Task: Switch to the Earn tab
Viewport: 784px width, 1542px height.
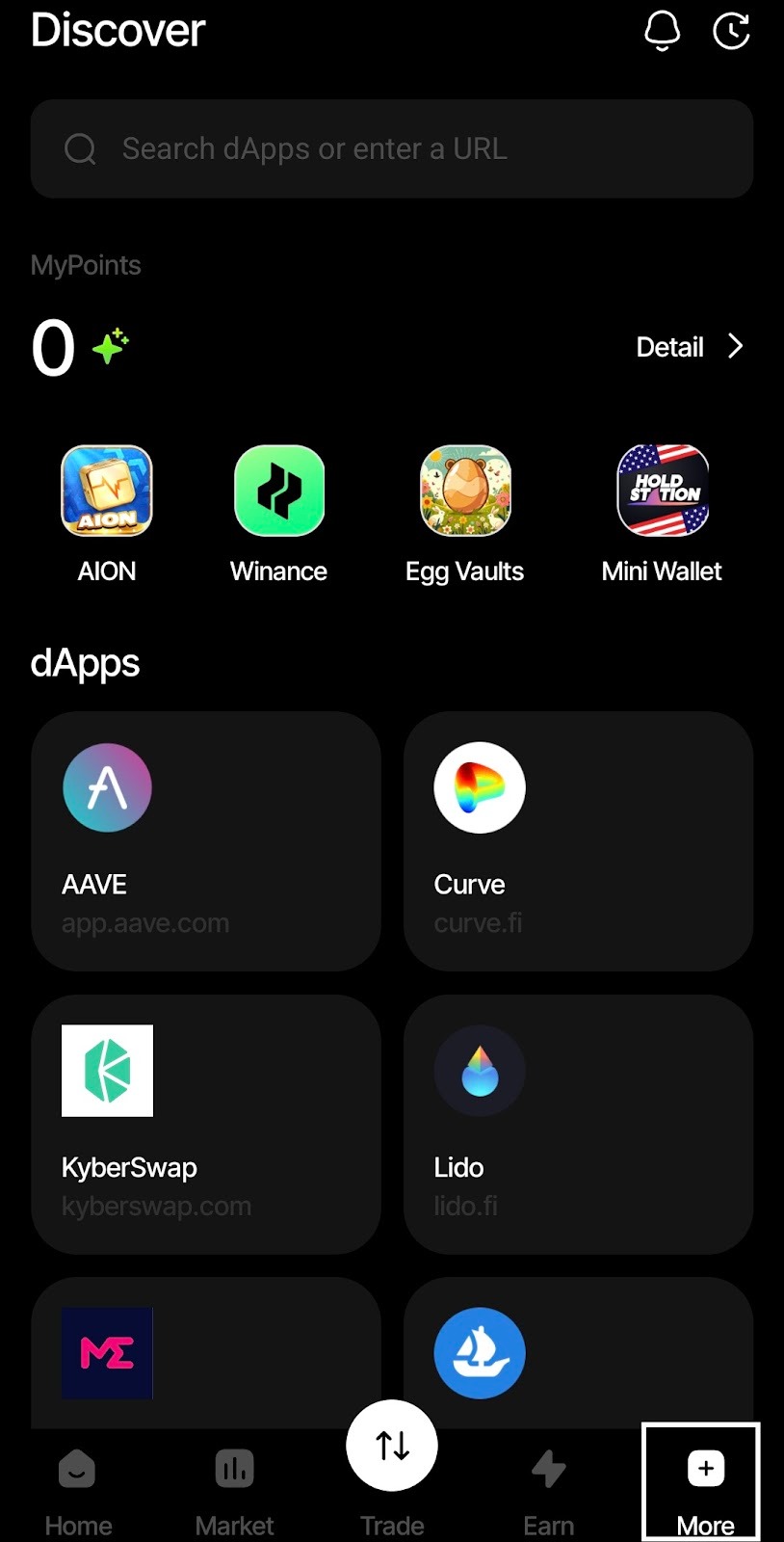Action: pyautogui.click(x=549, y=1489)
